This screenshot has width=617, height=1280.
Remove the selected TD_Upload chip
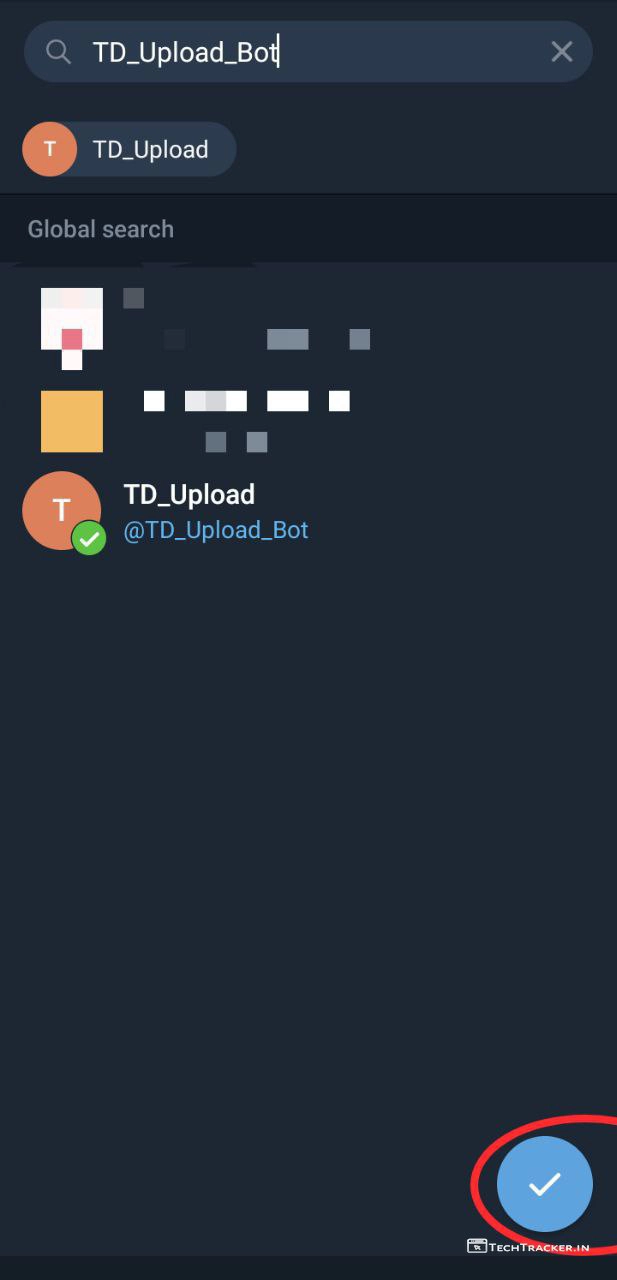(130, 150)
